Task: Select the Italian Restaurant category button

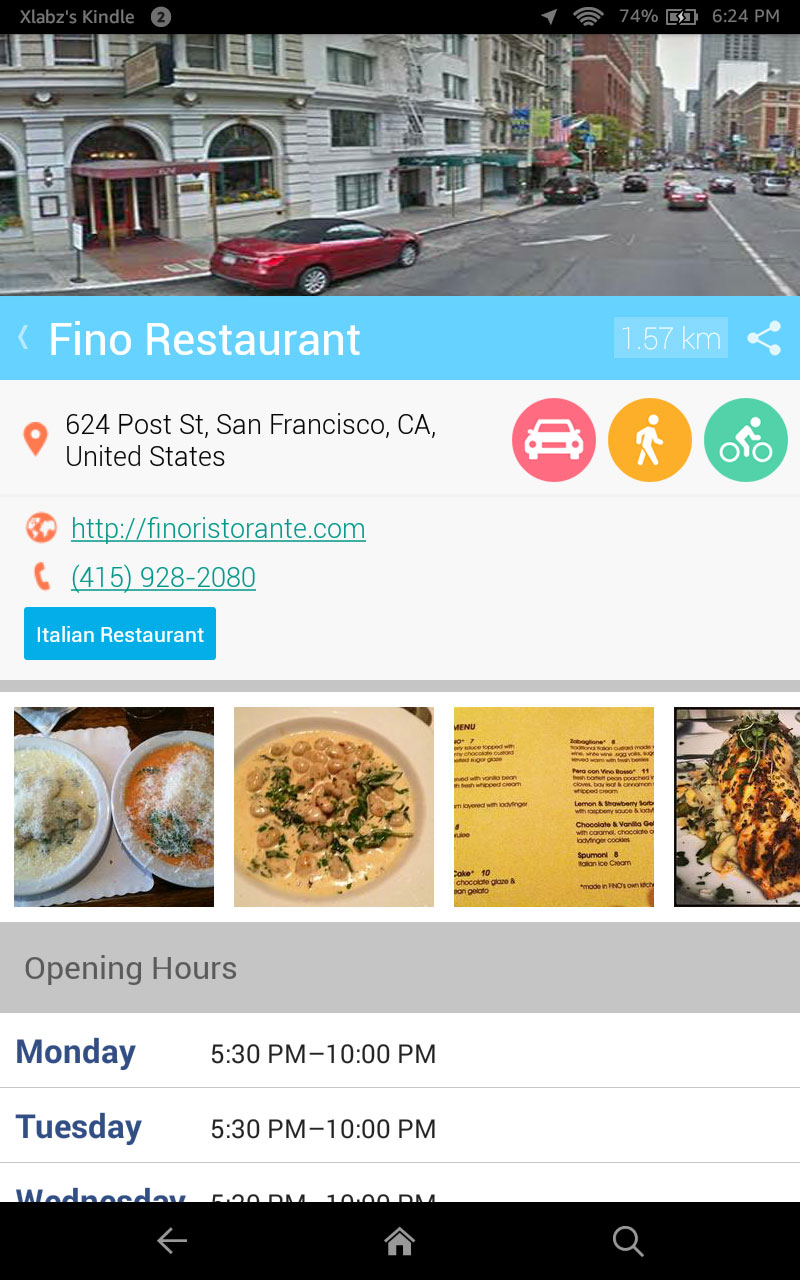Action: tap(119, 633)
